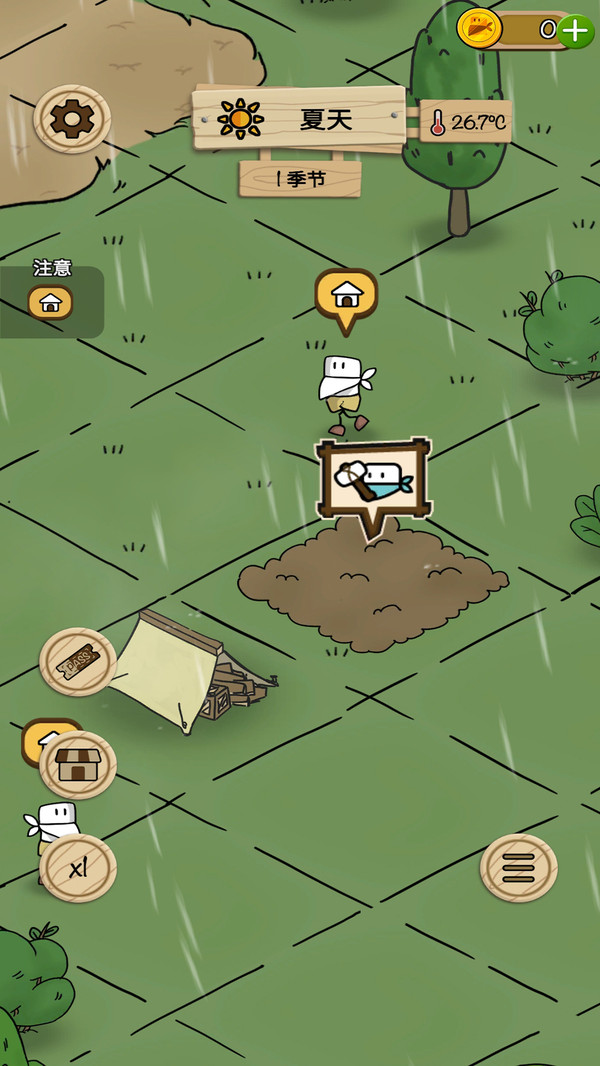Open the hamburger menu
The height and width of the screenshot is (1066, 600).
click(x=519, y=868)
